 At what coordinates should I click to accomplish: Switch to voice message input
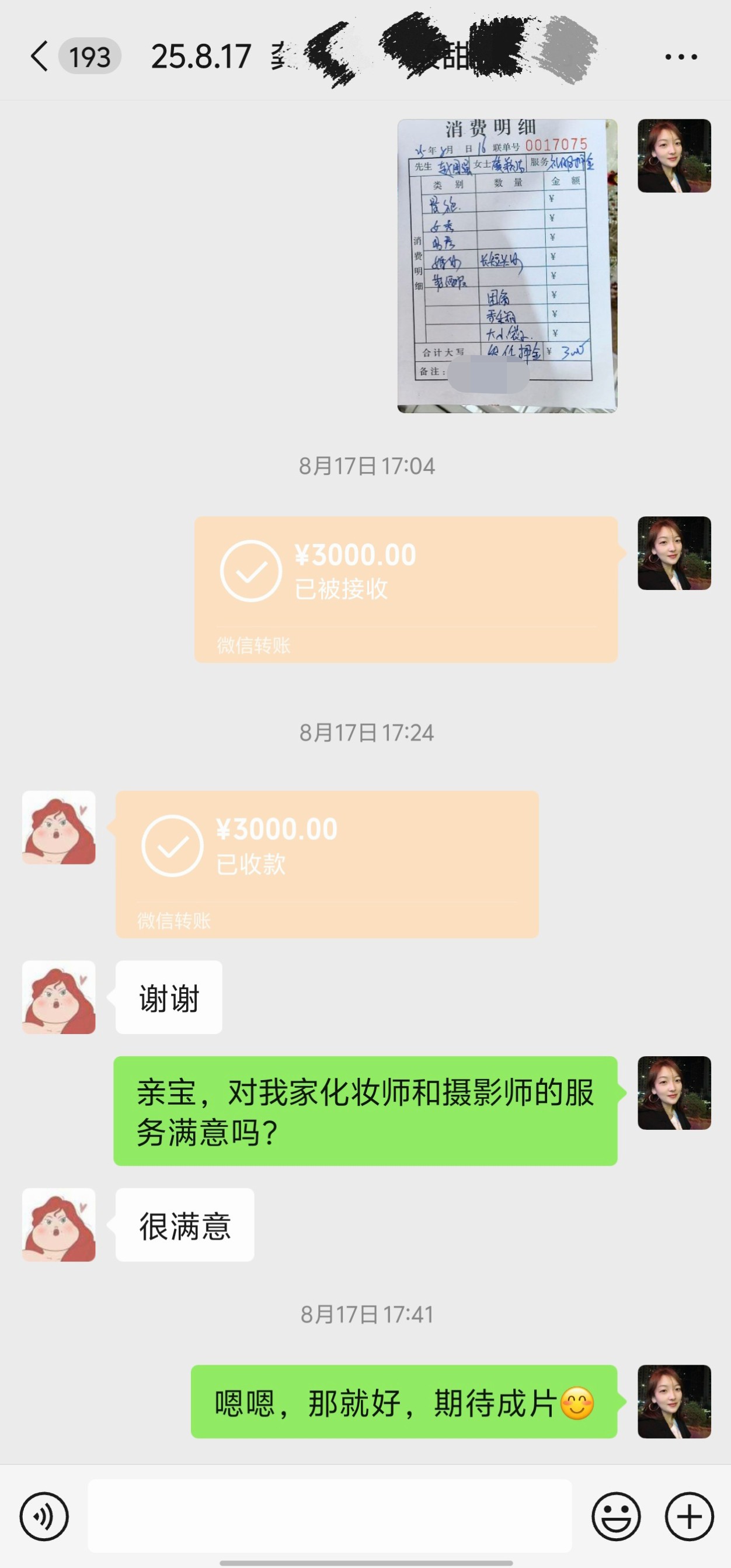pyautogui.click(x=44, y=1516)
